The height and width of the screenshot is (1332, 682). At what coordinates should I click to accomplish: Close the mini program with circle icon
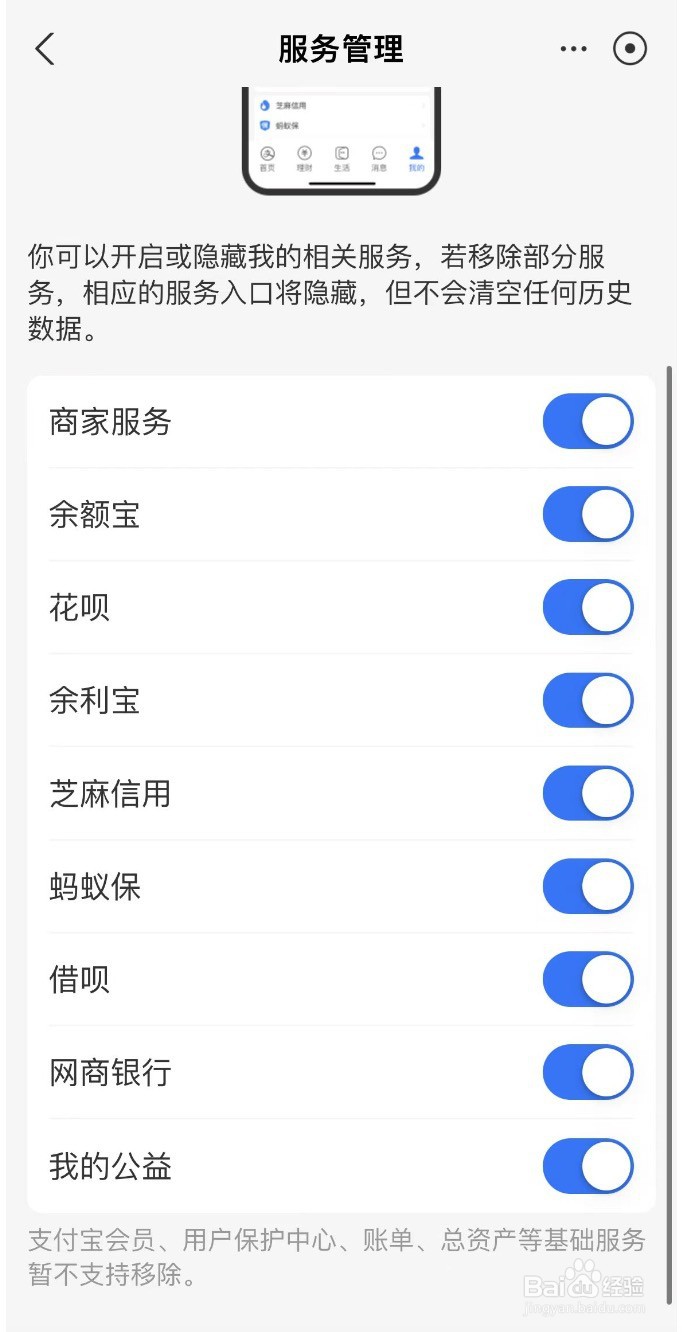pos(630,48)
